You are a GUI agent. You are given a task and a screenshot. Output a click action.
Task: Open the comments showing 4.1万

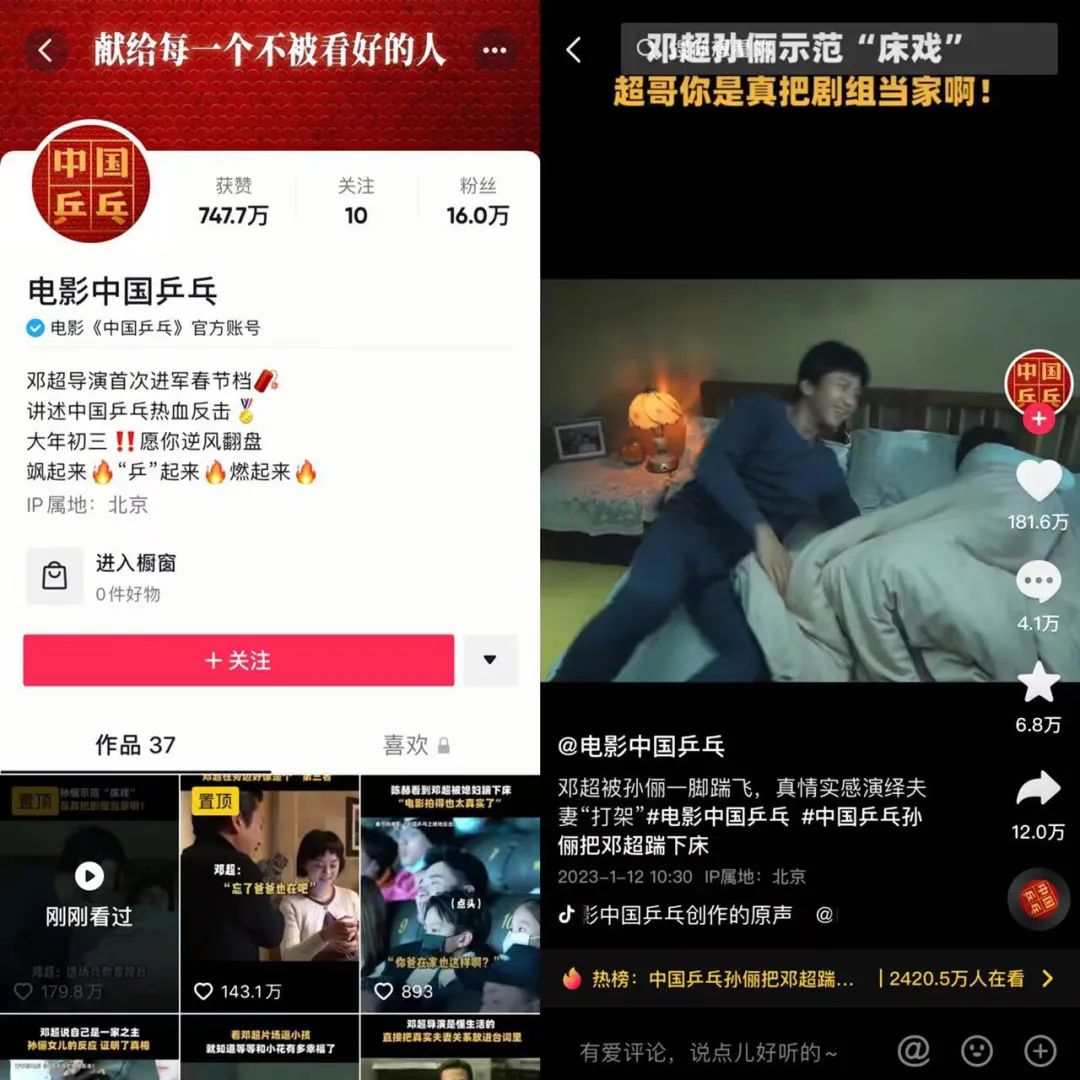tap(1038, 583)
